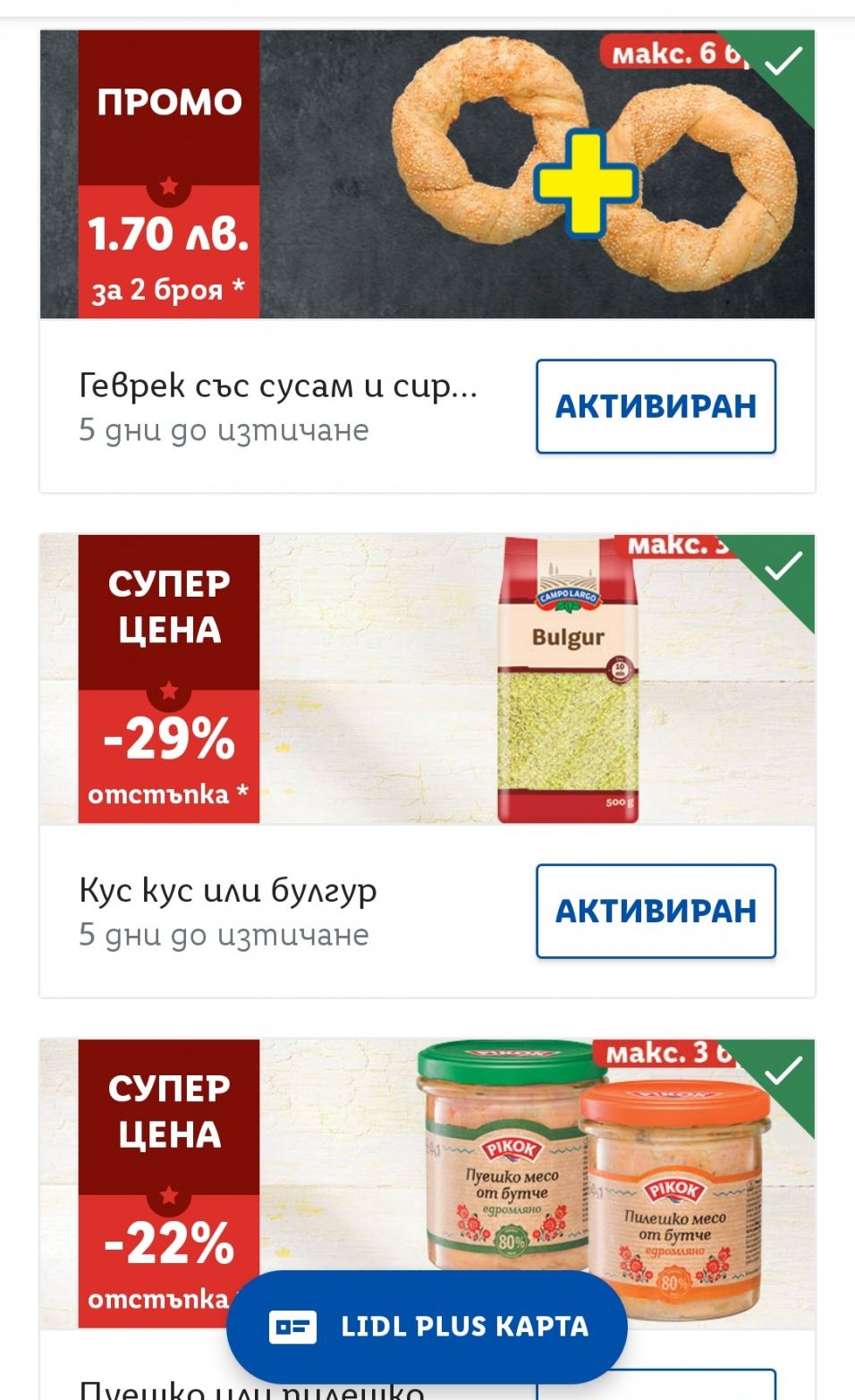The width and height of the screenshot is (855, 1400).
Task: Tap АКТИВИРАН button for Геврек coupon
Action: pos(656,406)
